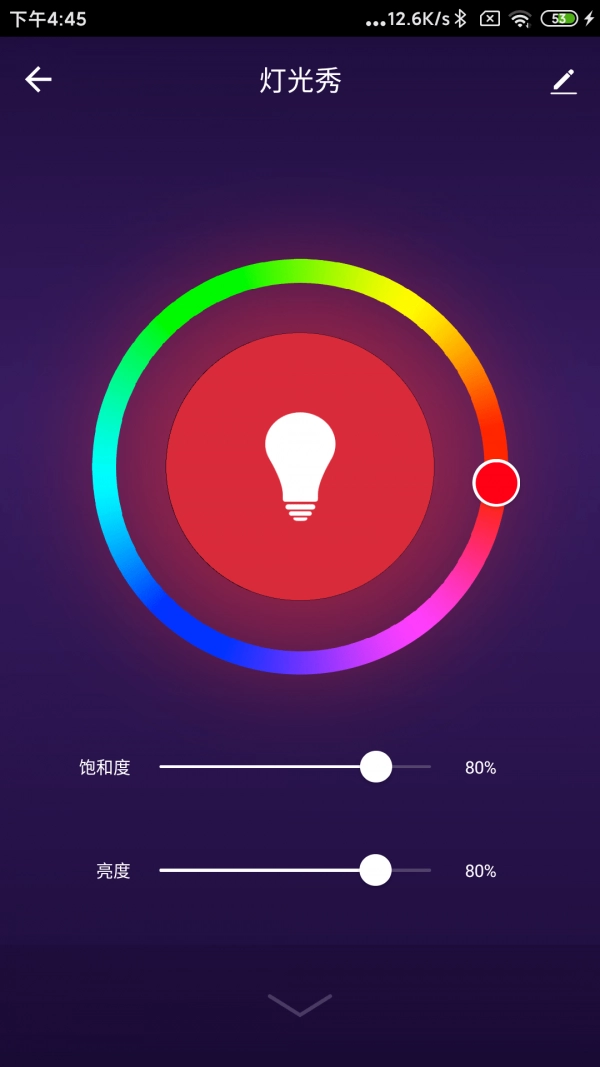
Task: Tap the red handle on the color ring
Action: point(496,483)
